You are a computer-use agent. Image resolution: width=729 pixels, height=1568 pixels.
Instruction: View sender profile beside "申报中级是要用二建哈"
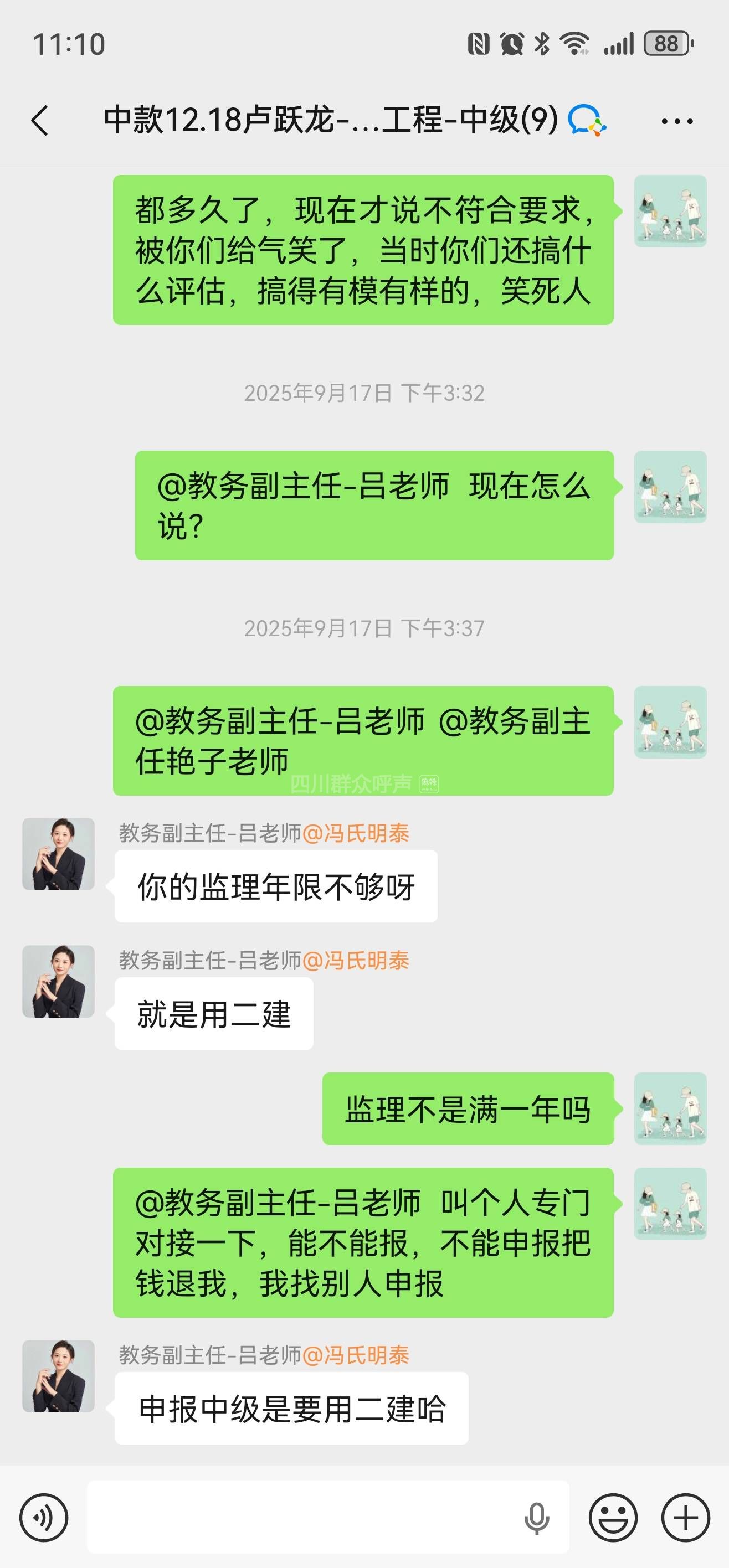point(59,1376)
